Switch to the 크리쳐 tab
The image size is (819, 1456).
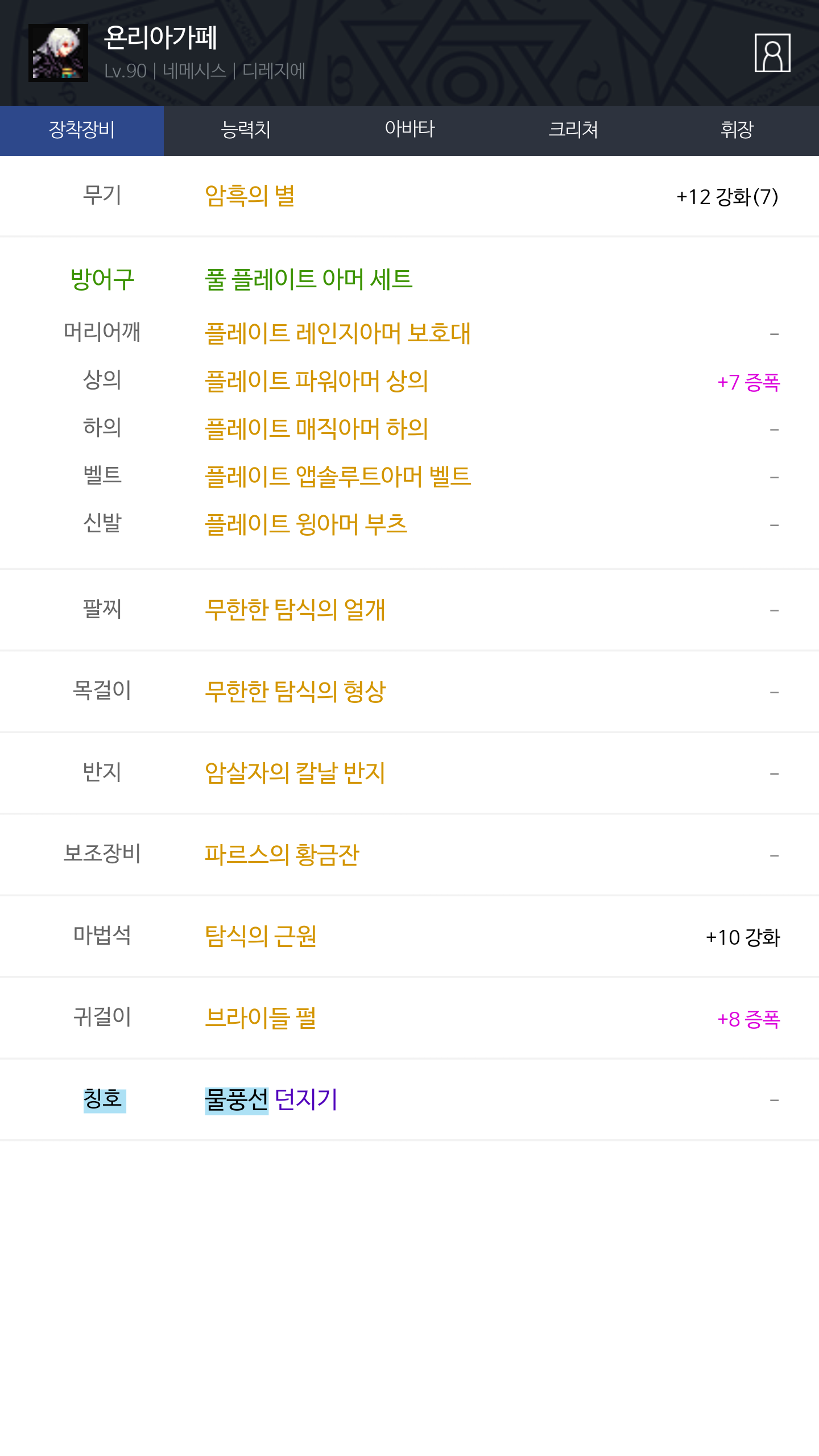tap(573, 130)
